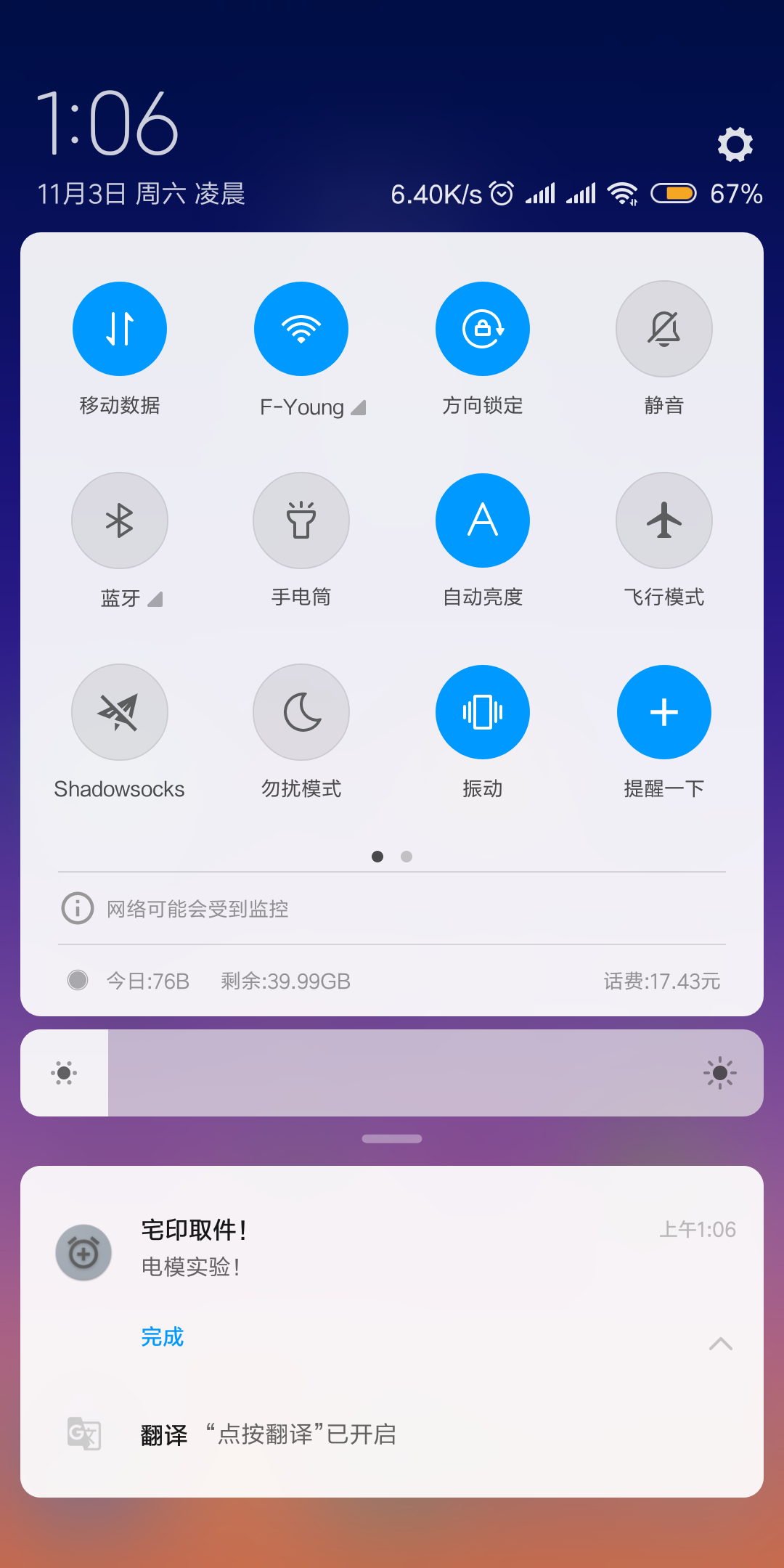Screen dimensions: 784x1568
Task: Turn off 振动 vibration mode
Action: click(x=483, y=712)
